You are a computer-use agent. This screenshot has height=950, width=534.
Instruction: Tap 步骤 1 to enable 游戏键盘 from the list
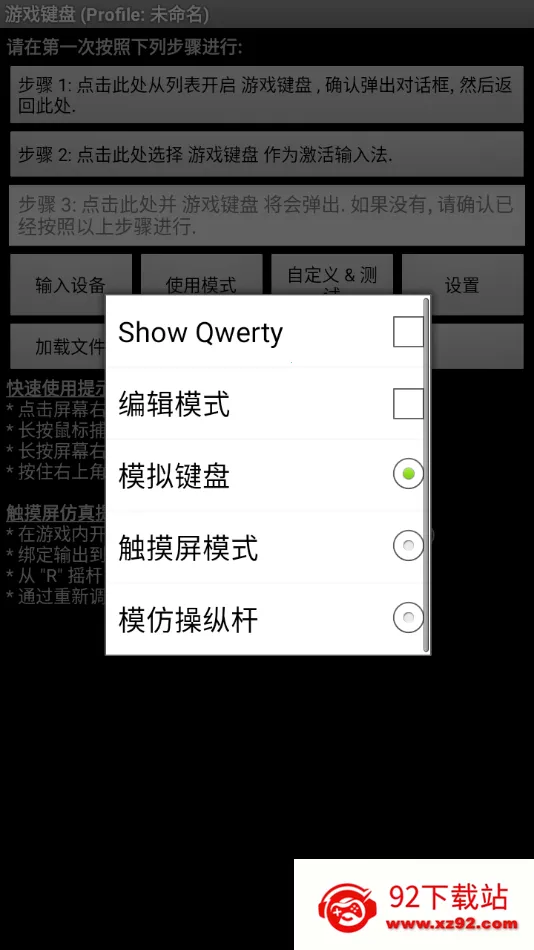click(267, 95)
